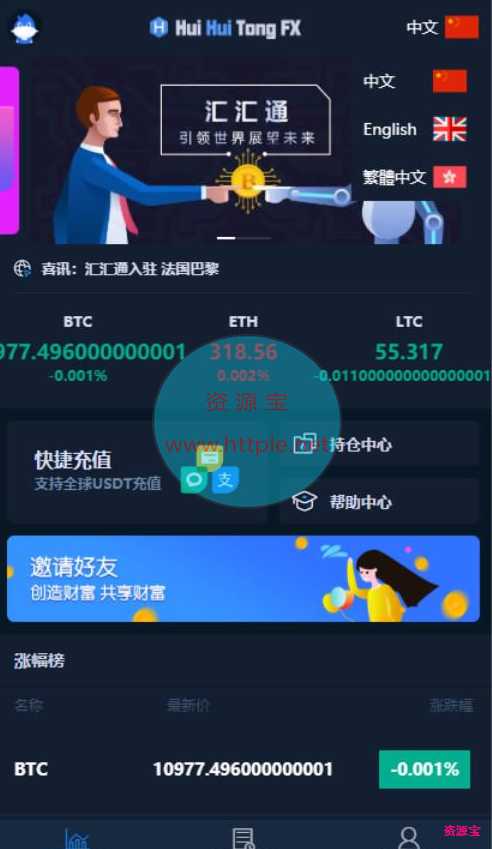Go to 持仓中心 positions center

(379, 445)
